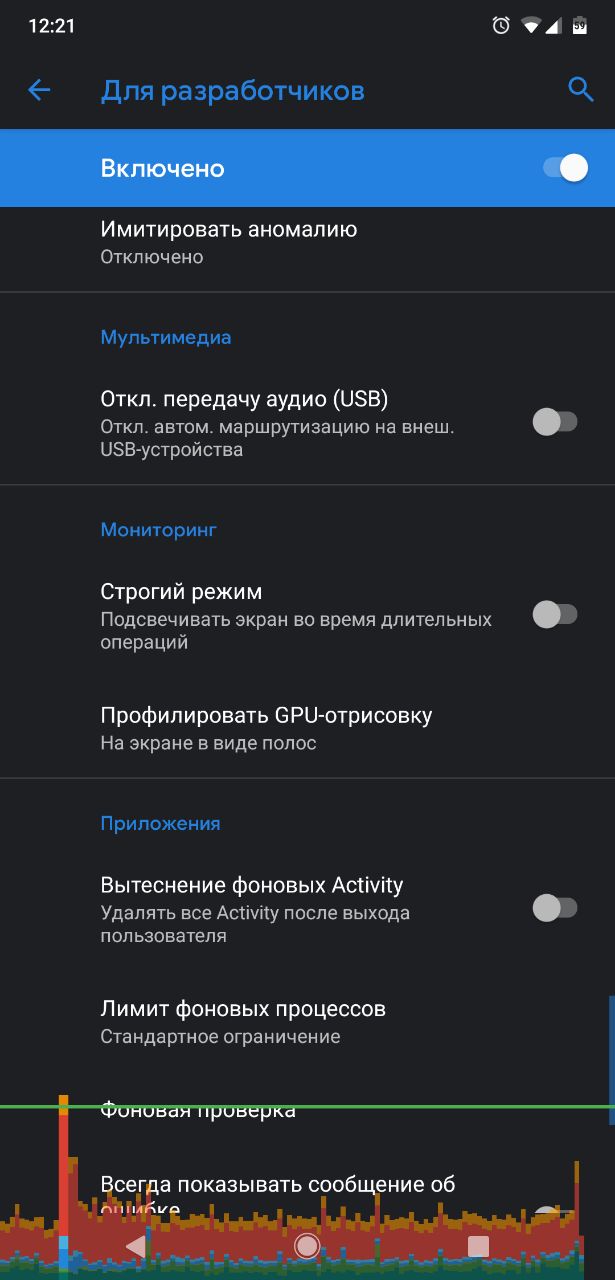The height and width of the screenshot is (1280, 615).
Task: Open Лимит фоновых процессов setting
Action: point(307,1022)
